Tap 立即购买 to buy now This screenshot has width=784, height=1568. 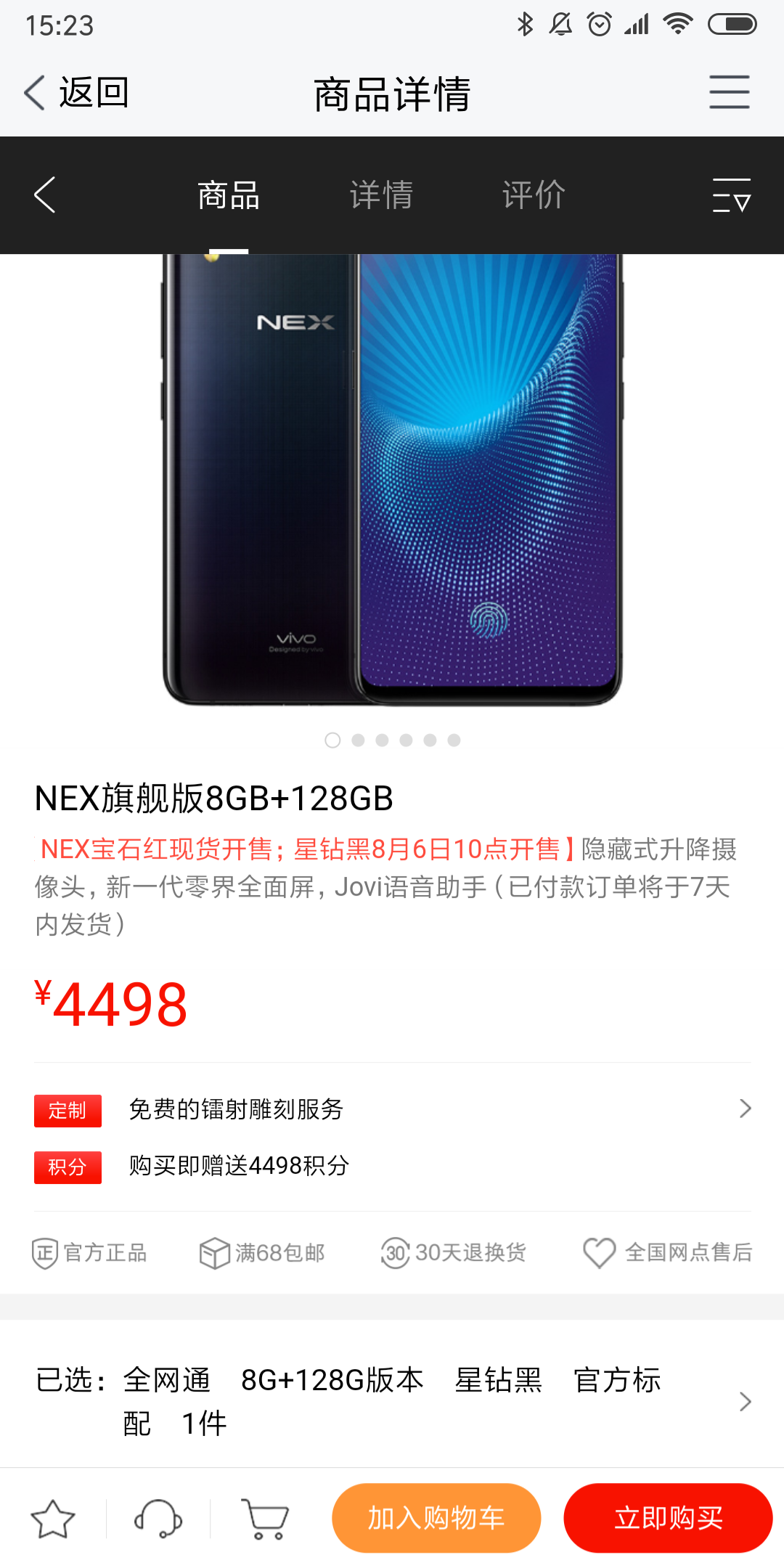(668, 1518)
